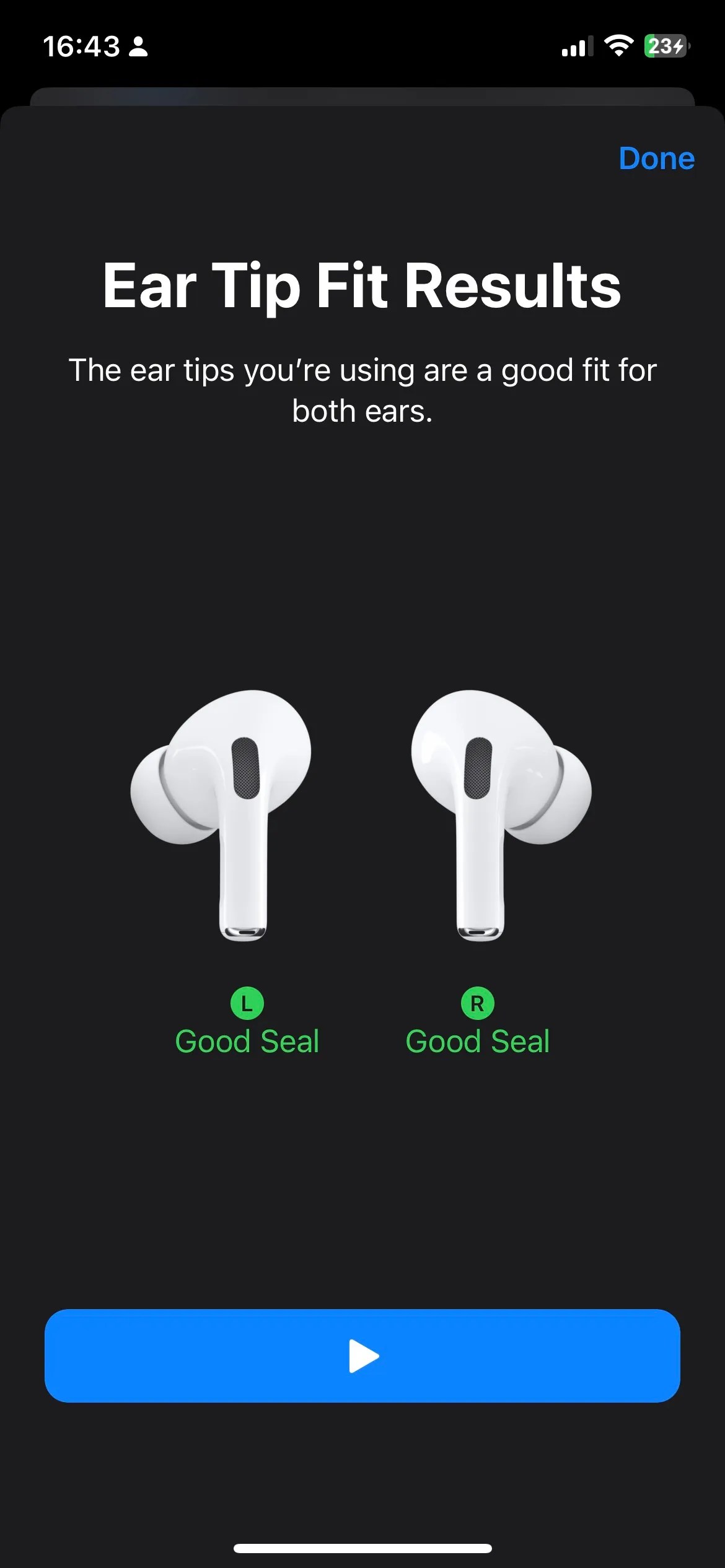
Task: Tap Done to close the results sheet
Action: [657, 159]
